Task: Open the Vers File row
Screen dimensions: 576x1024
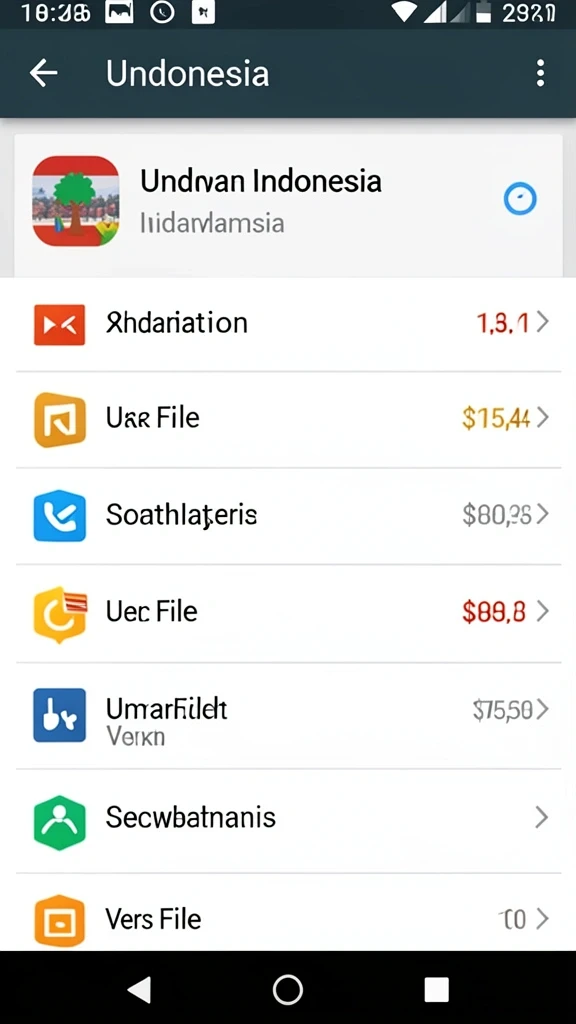Action: coord(288,913)
